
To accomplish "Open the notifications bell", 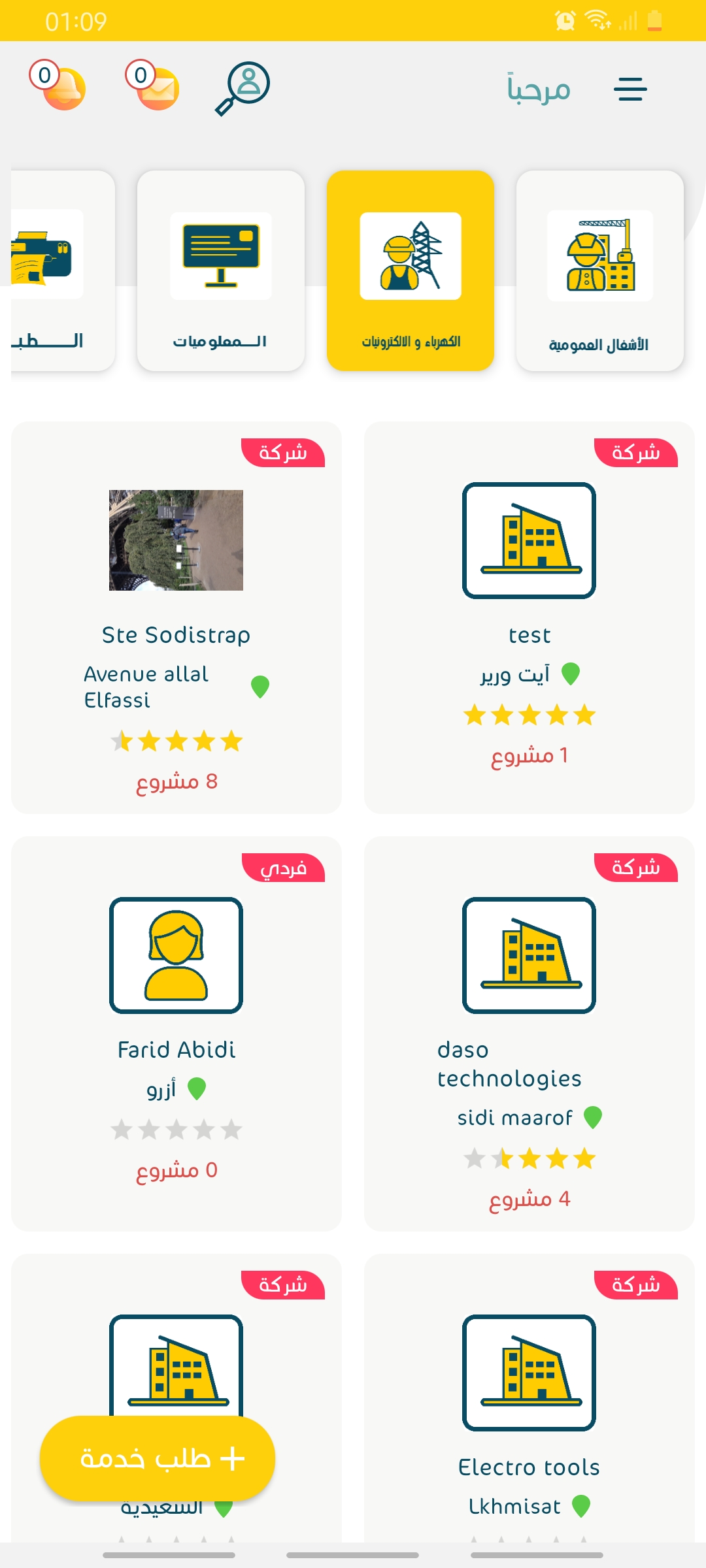I will pos(62,88).
